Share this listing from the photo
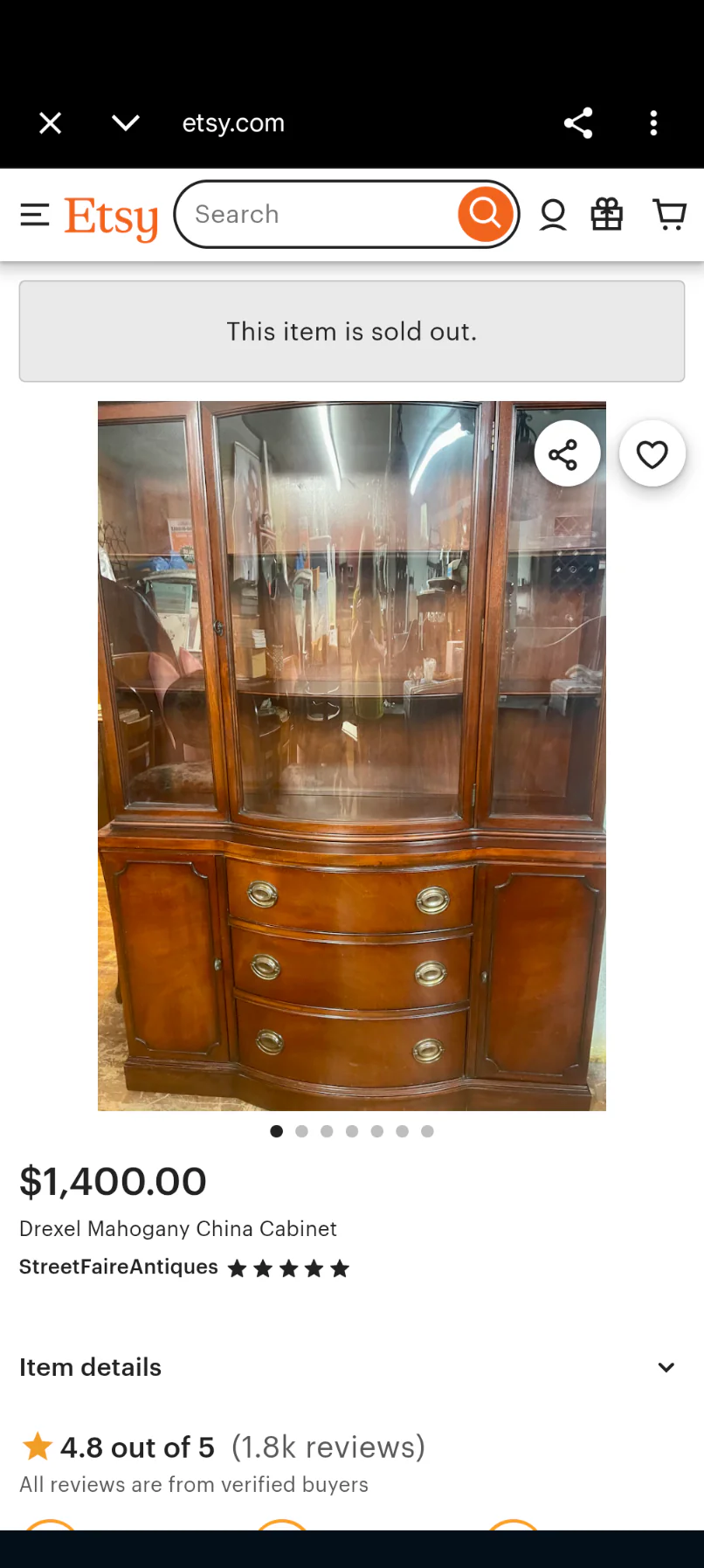 [x=567, y=453]
